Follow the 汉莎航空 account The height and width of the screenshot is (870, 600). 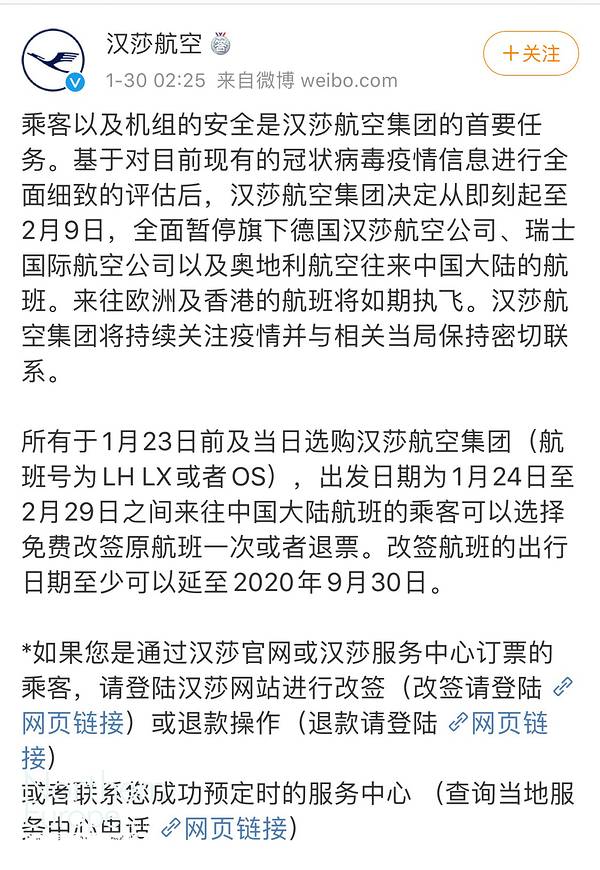pyautogui.click(x=530, y=53)
